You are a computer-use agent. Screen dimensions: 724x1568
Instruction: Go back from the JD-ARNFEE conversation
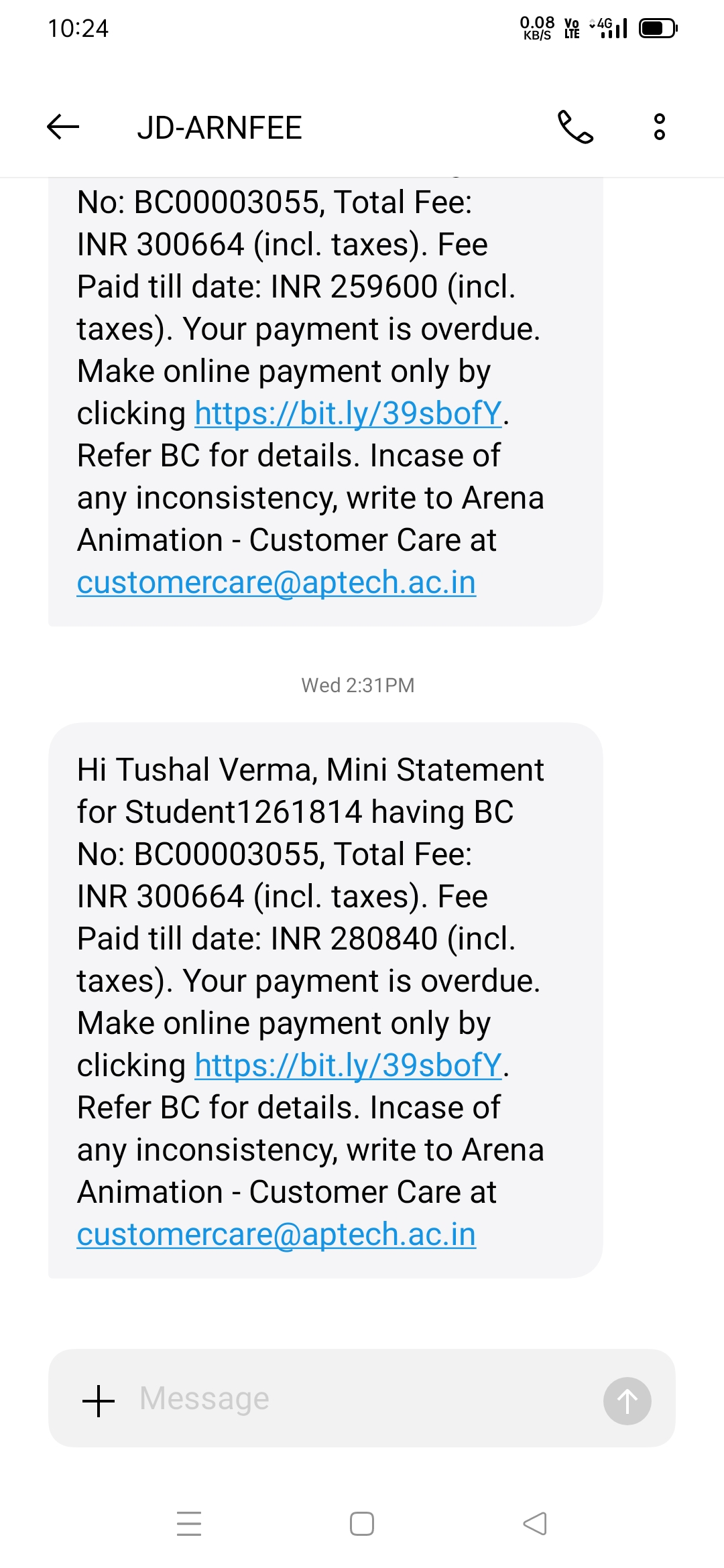[63, 127]
